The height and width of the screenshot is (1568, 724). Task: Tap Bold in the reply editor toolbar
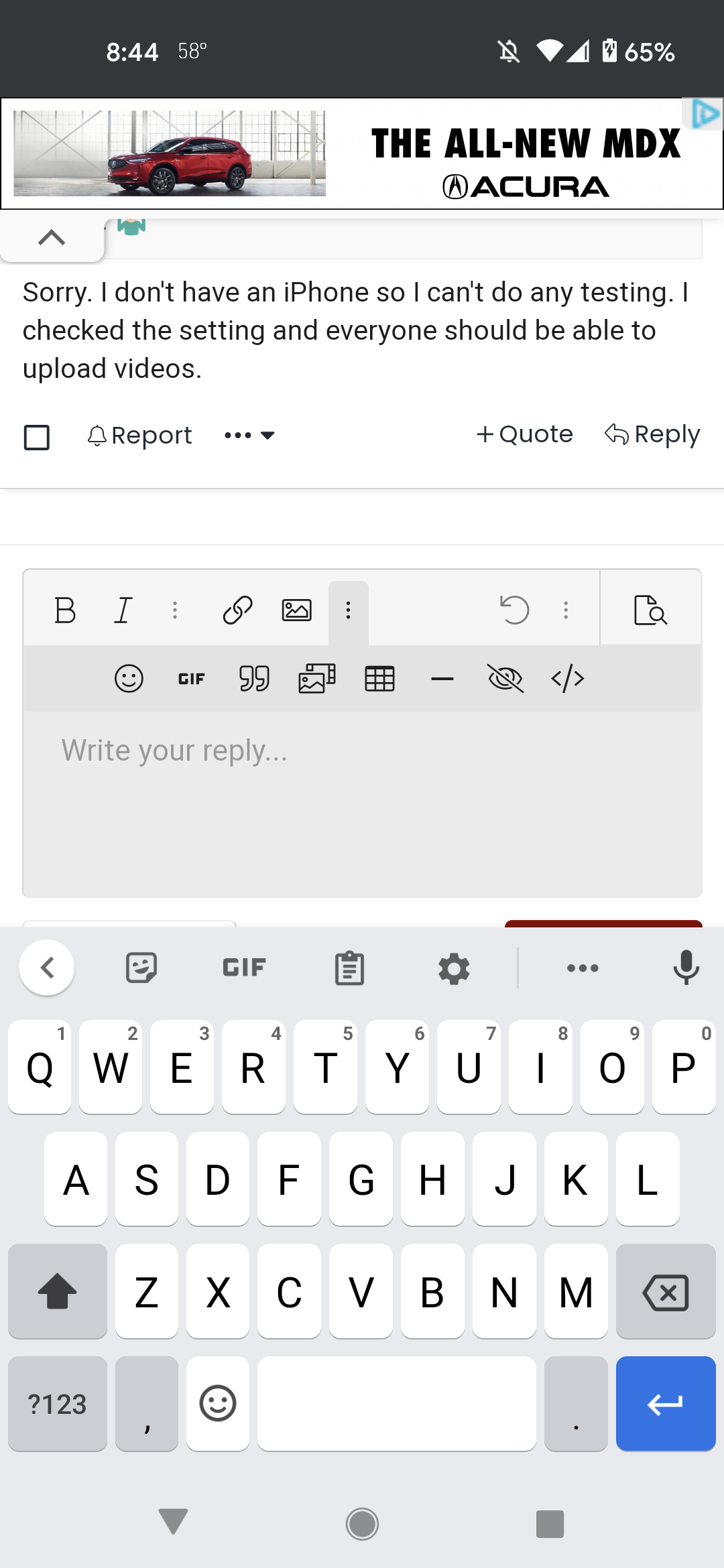tap(65, 610)
